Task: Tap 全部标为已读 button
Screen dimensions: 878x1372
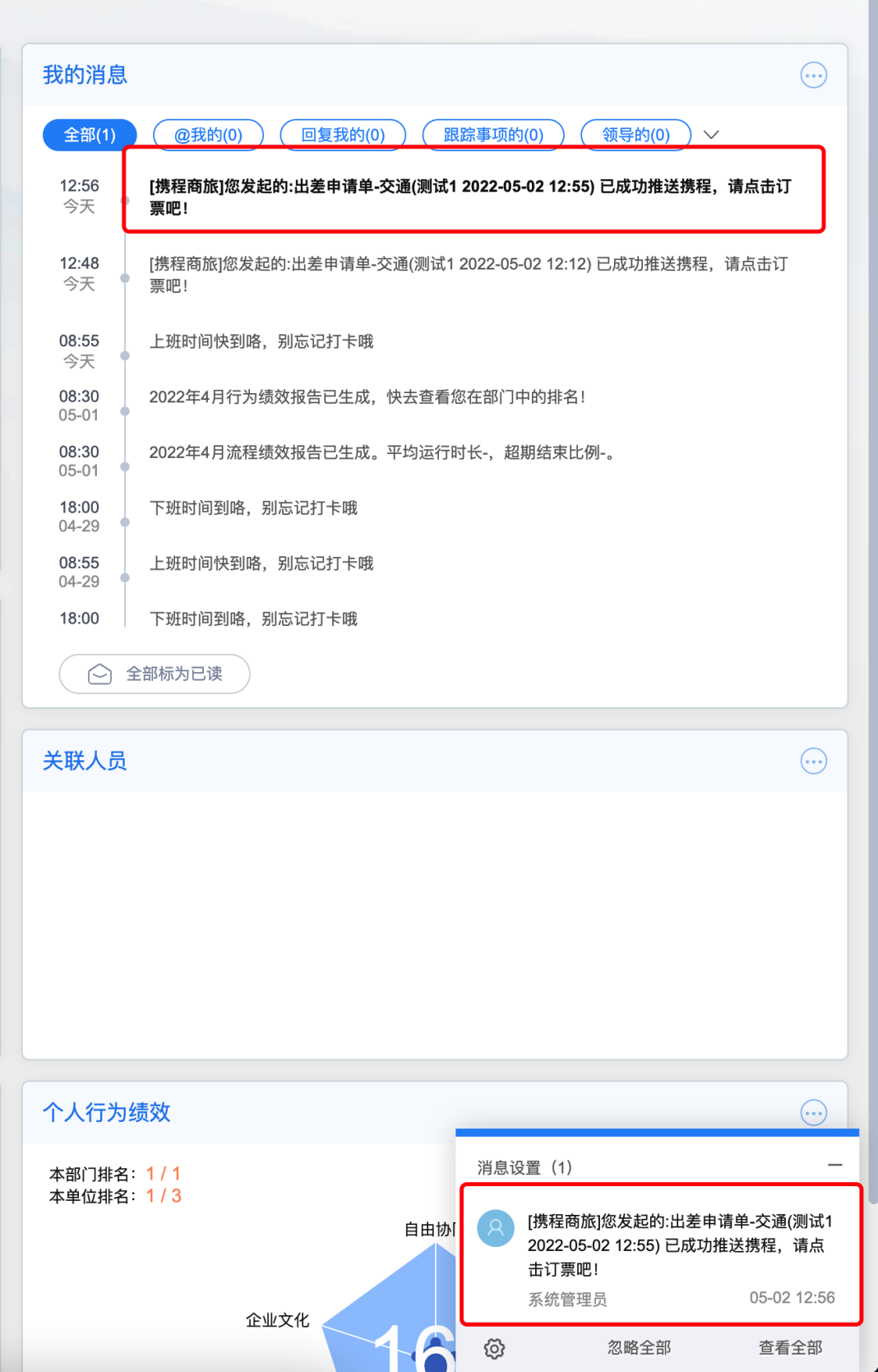Action: pos(155,674)
